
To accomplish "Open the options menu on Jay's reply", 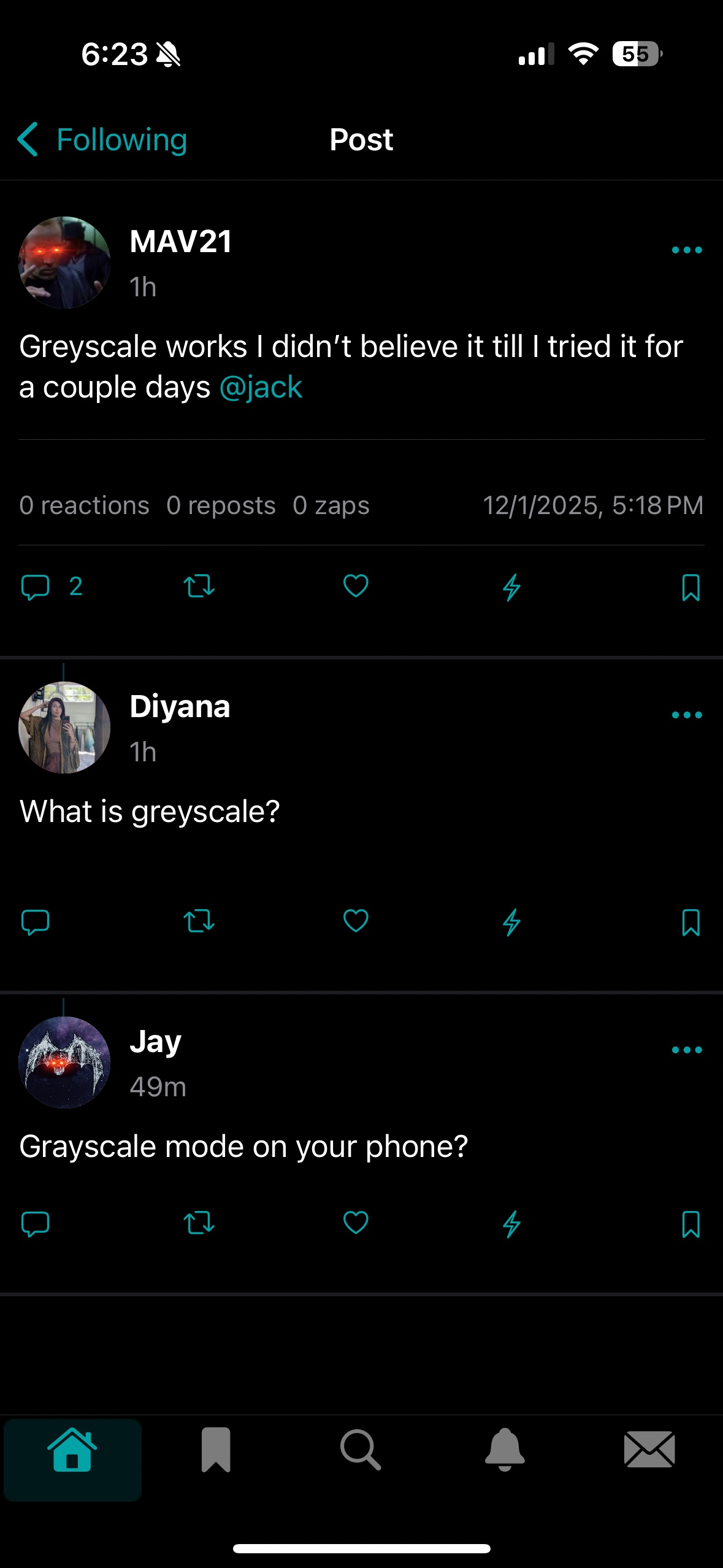I will [x=686, y=1049].
